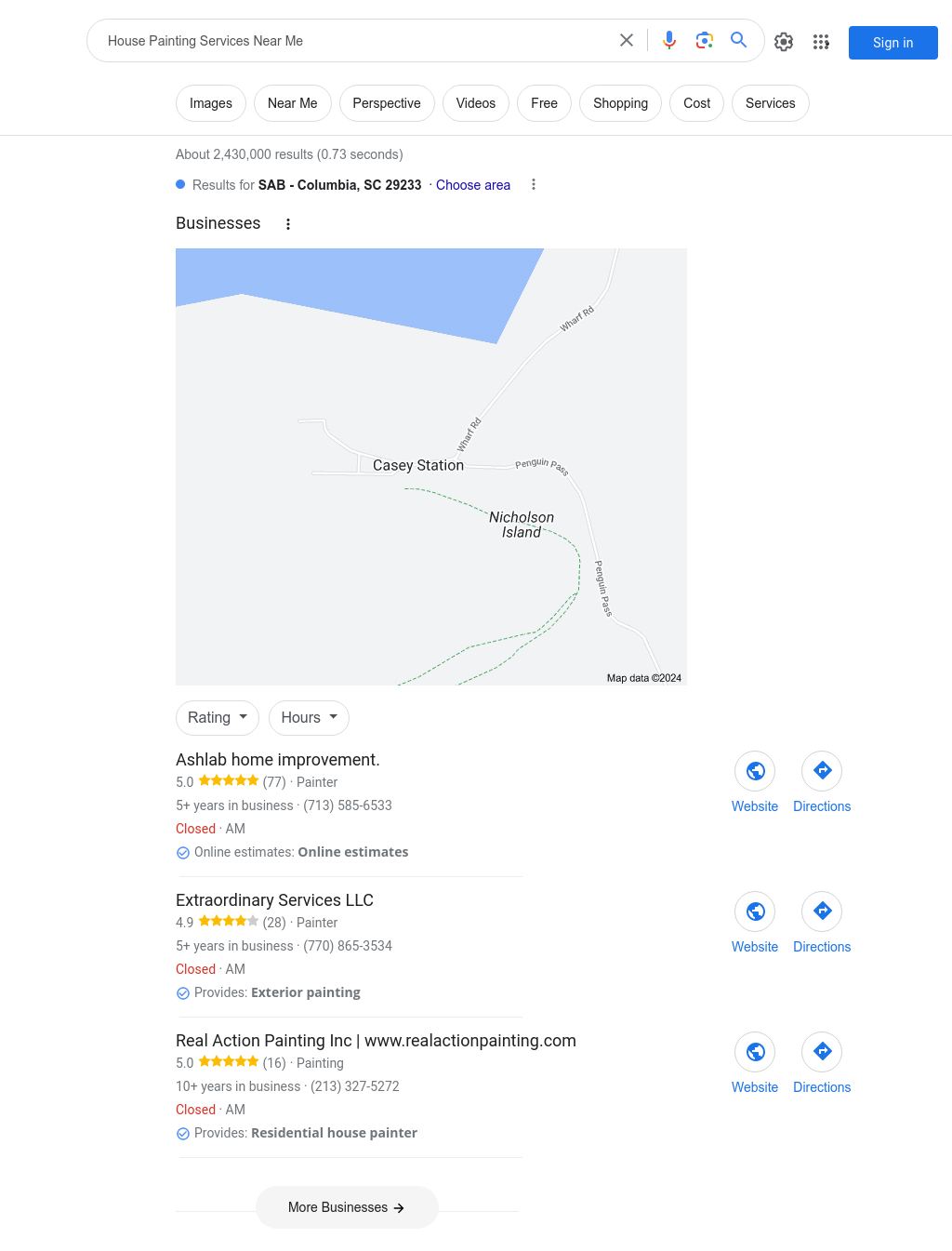Open the Businesses section overflow menu

coord(288,224)
